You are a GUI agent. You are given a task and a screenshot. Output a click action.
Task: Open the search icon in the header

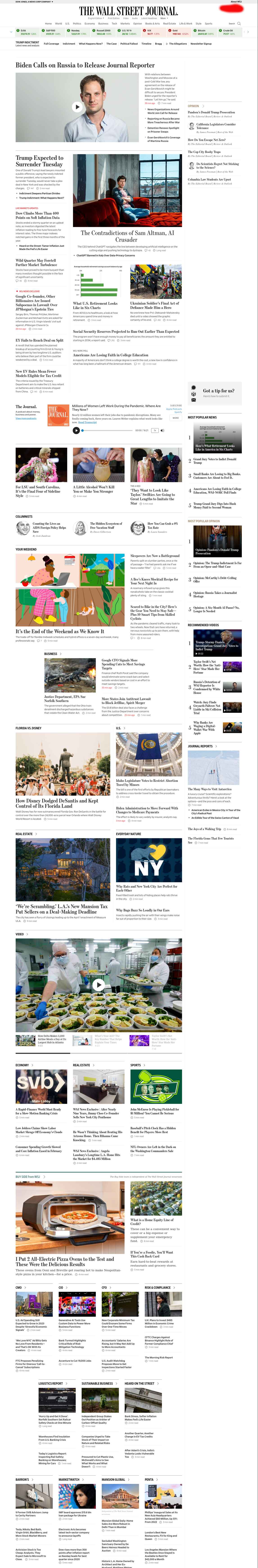click(239, 24)
